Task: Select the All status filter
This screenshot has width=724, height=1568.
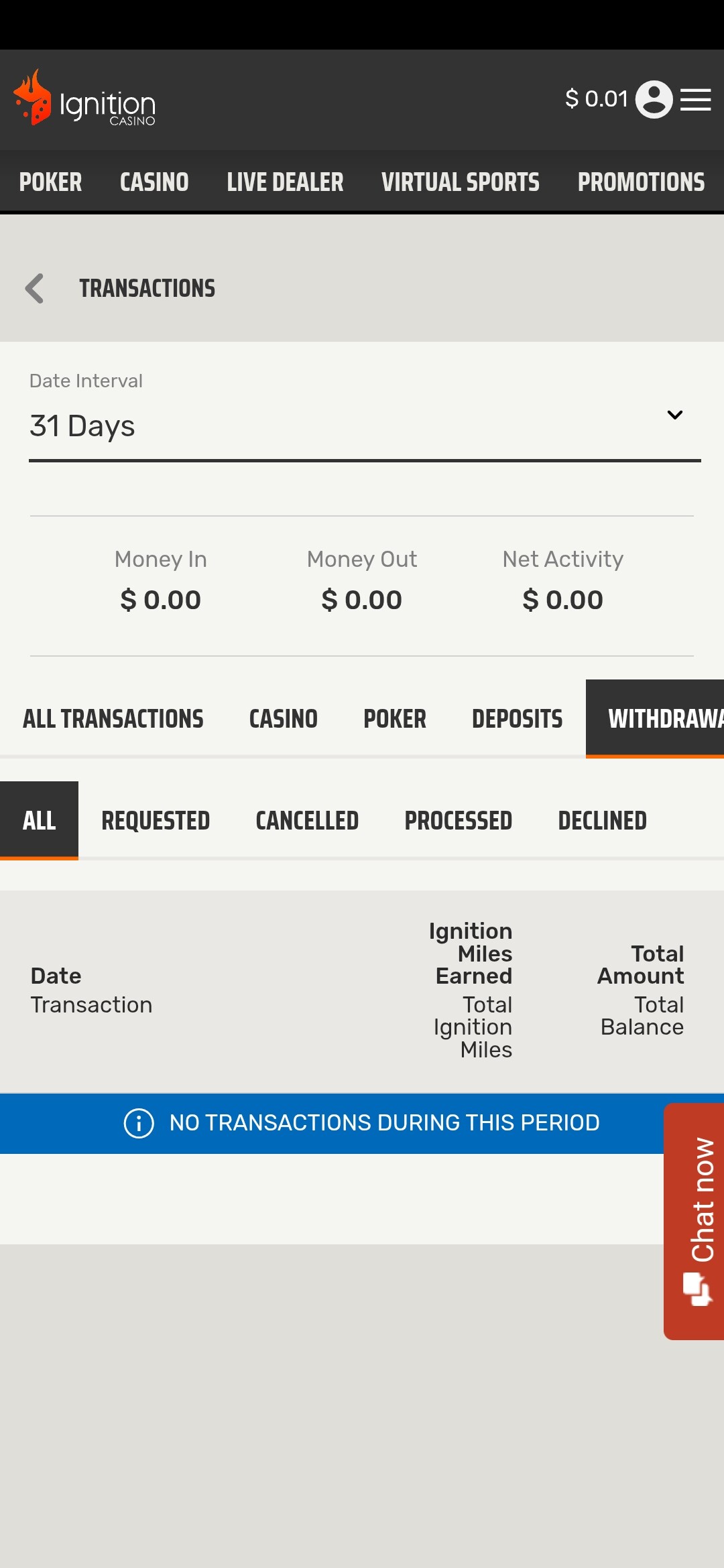Action: 39,821
